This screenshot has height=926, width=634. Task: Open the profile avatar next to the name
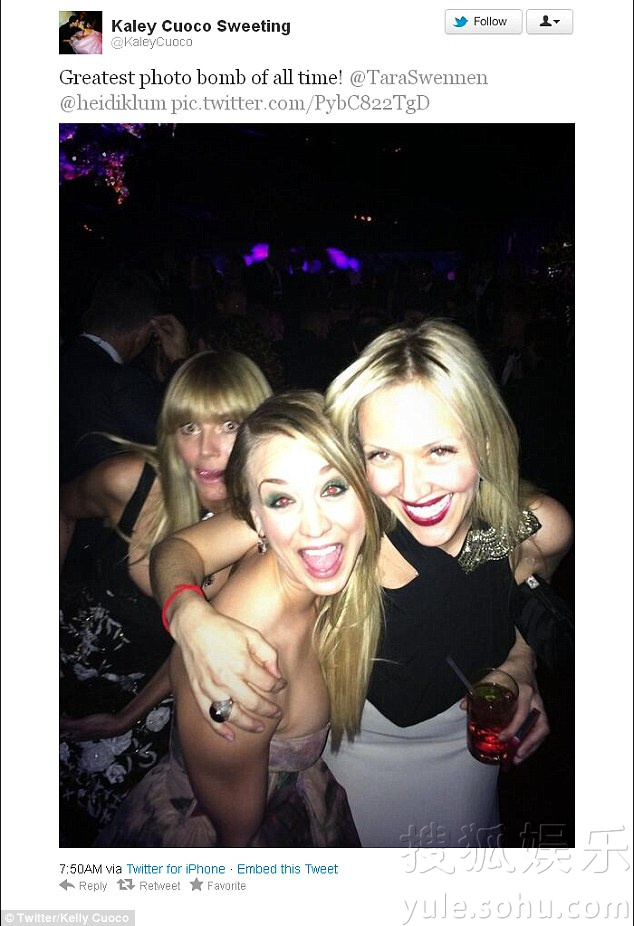point(80,32)
